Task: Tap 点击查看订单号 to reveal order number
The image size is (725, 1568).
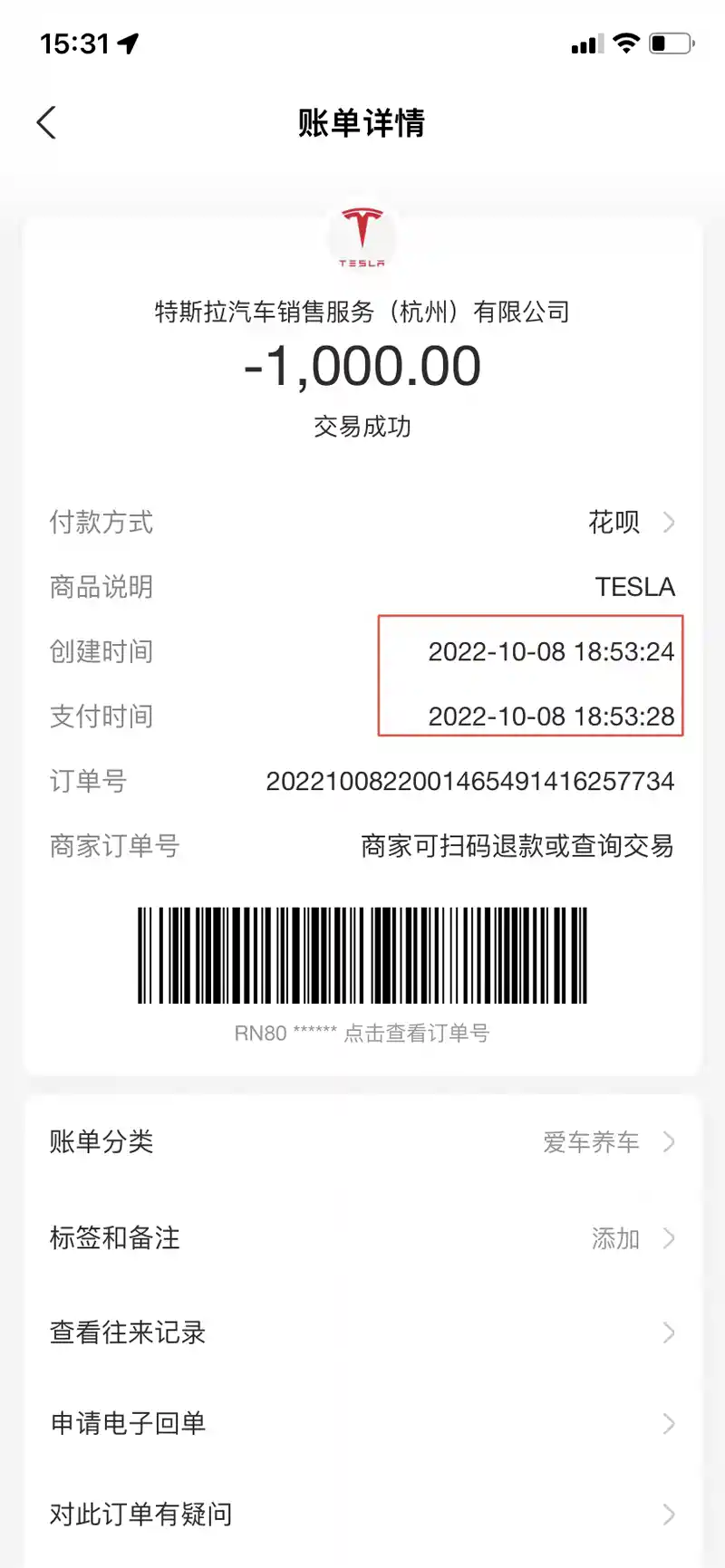Action: [416, 1034]
